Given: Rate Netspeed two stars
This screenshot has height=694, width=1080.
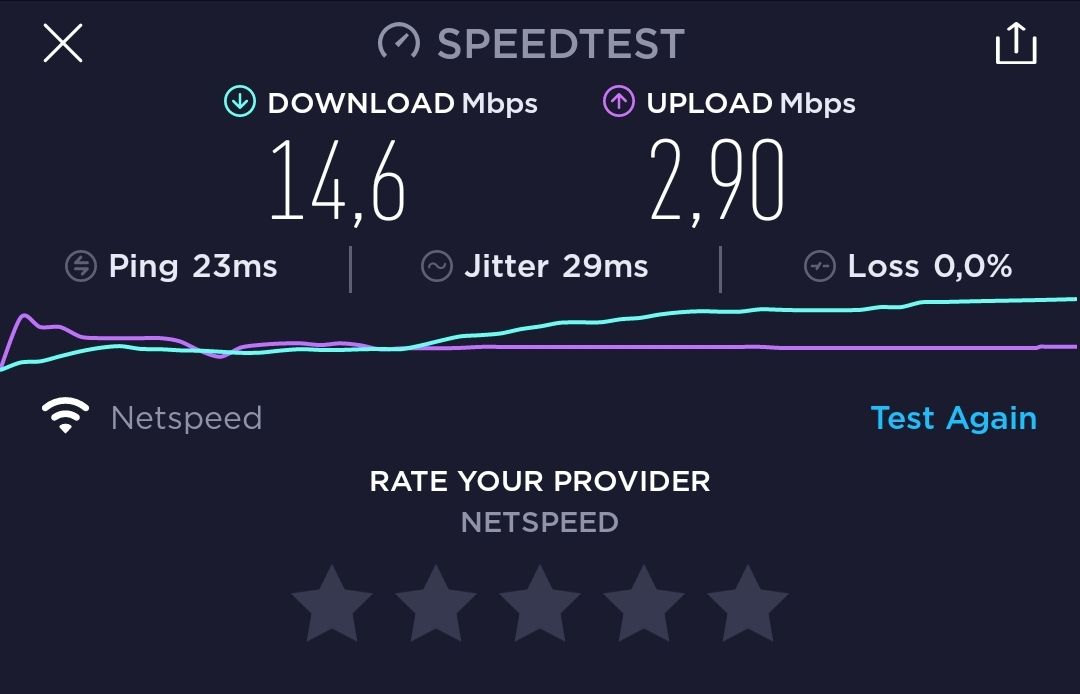Looking at the screenshot, I should coord(436,604).
